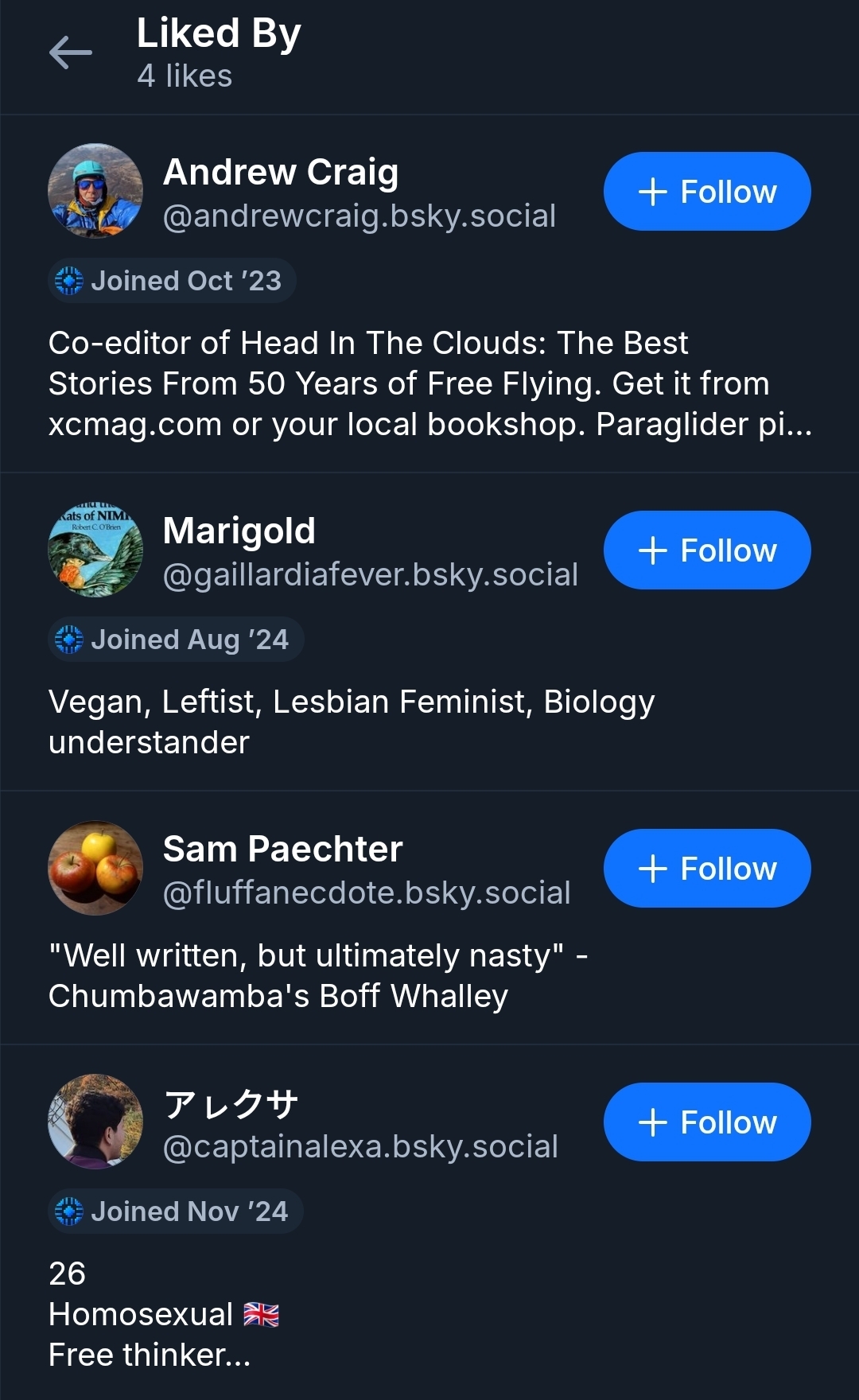The width and height of the screenshot is (859, 1400).
Task: Follow Sam Paechter
Action: [x=706, y=869]
